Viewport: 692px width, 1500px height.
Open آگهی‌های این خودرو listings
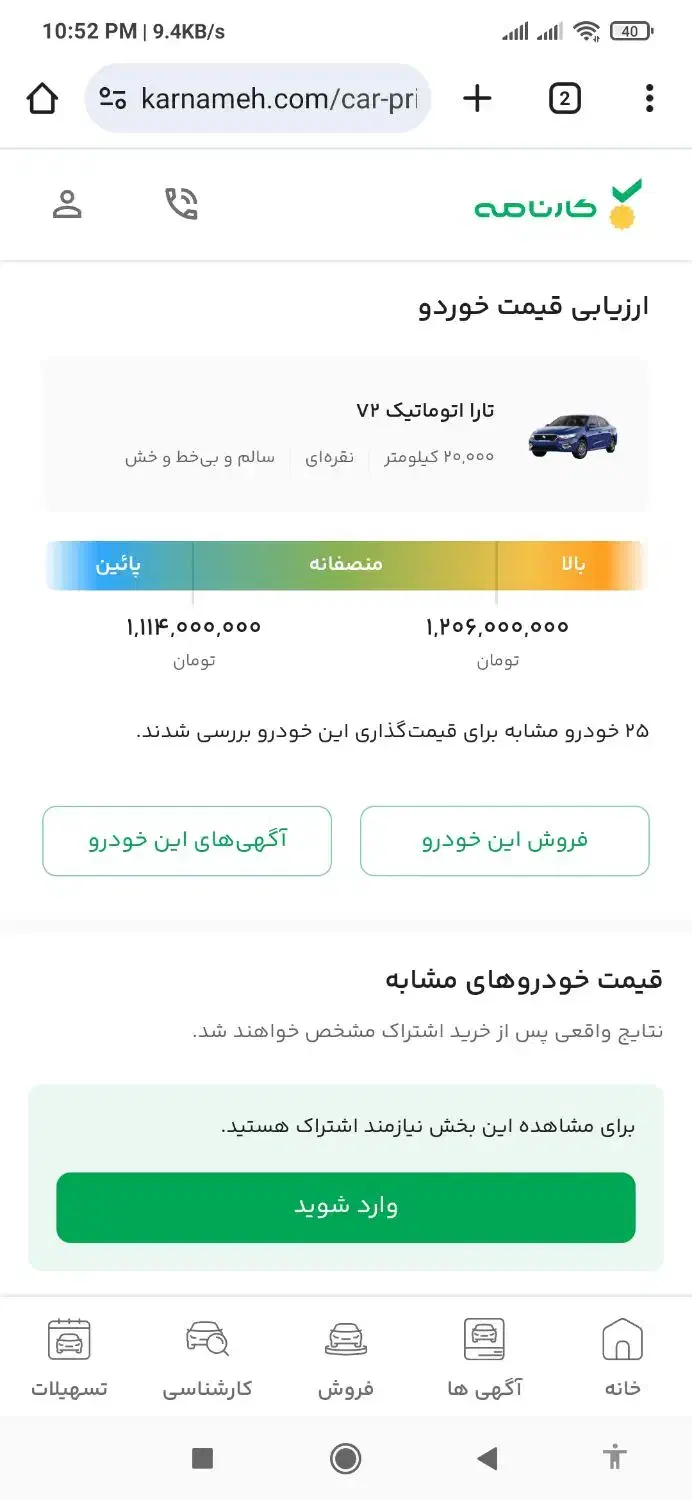pos(187,841)
